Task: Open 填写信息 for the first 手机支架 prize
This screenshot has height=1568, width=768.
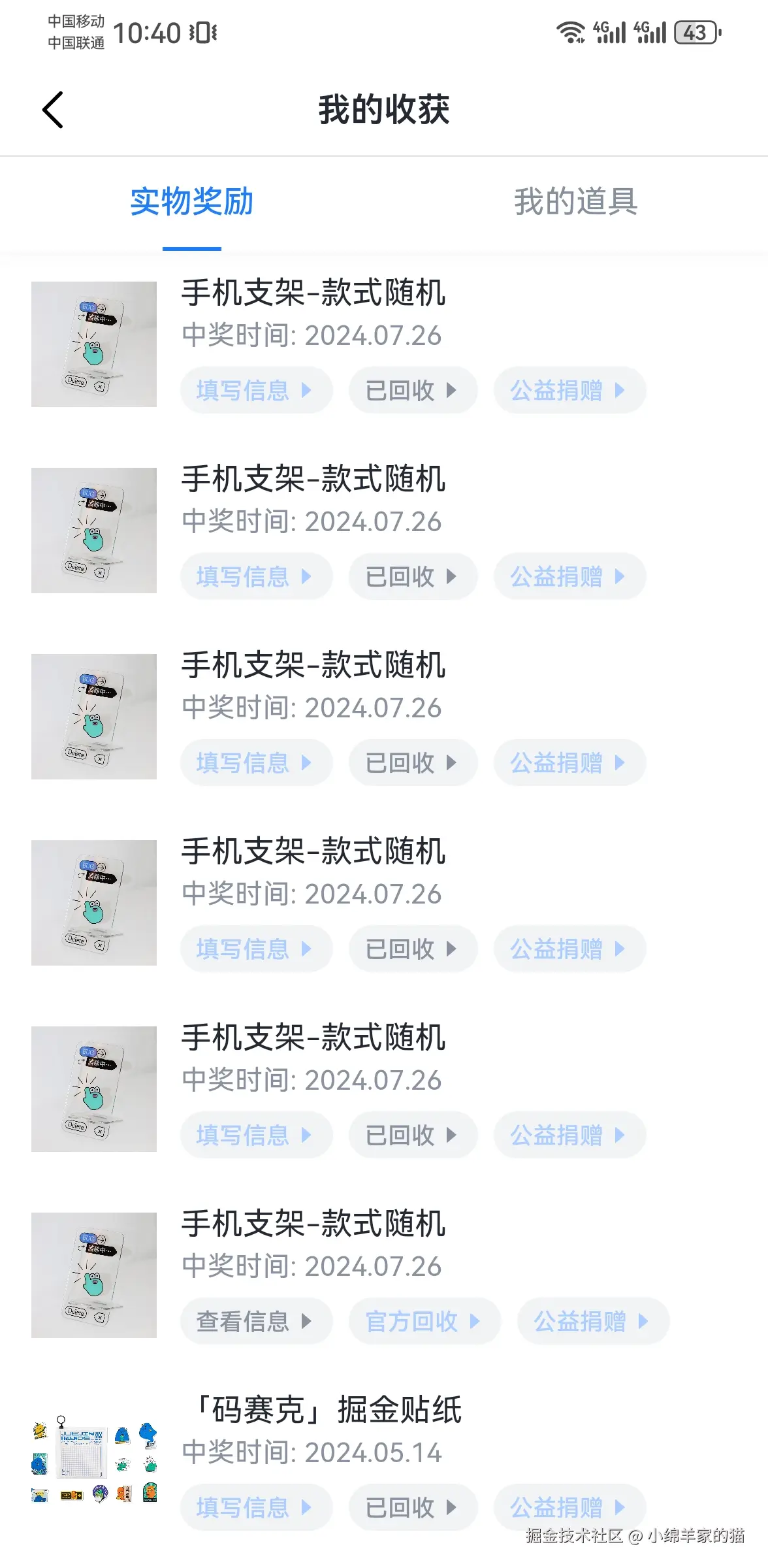Action: click(x=256, y=389)
